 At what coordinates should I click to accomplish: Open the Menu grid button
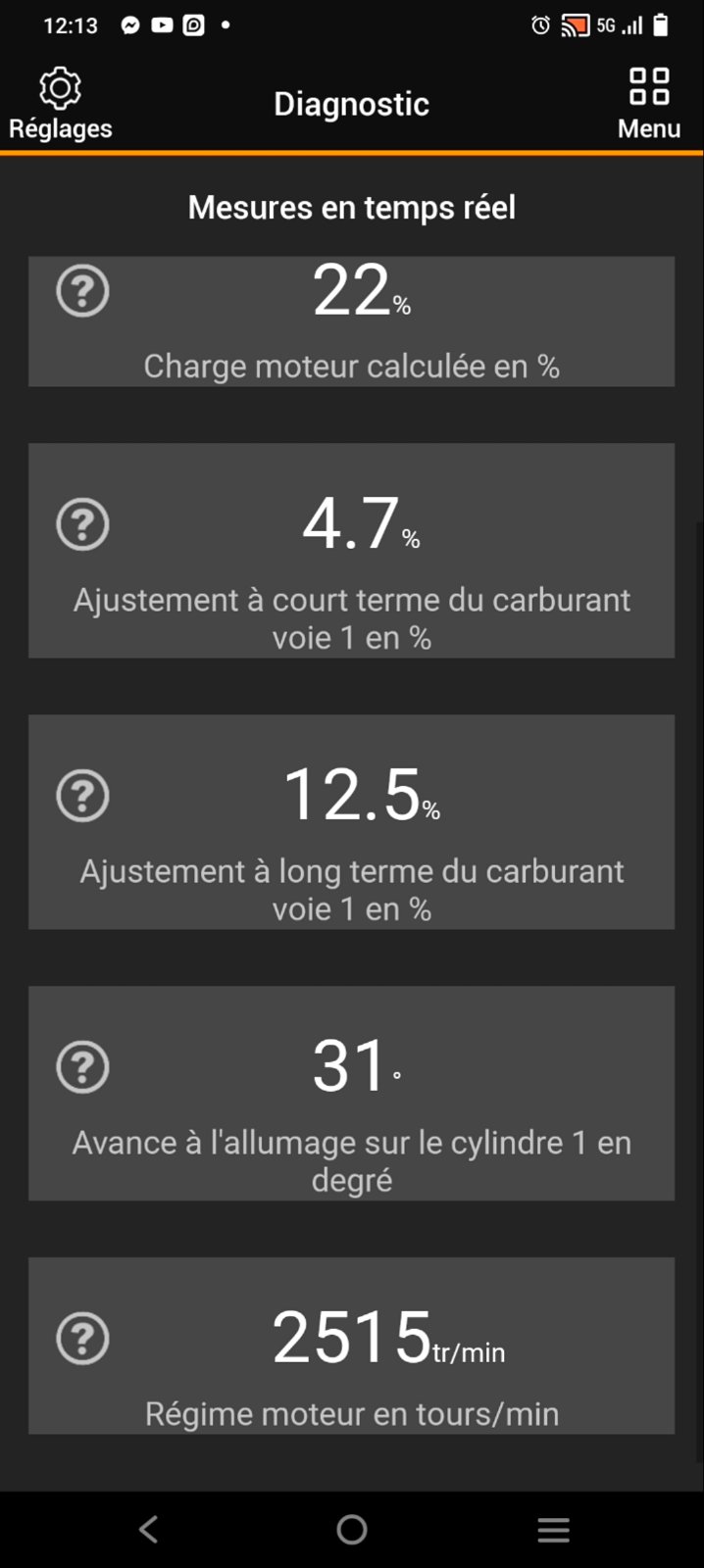[x=648, y=104]
